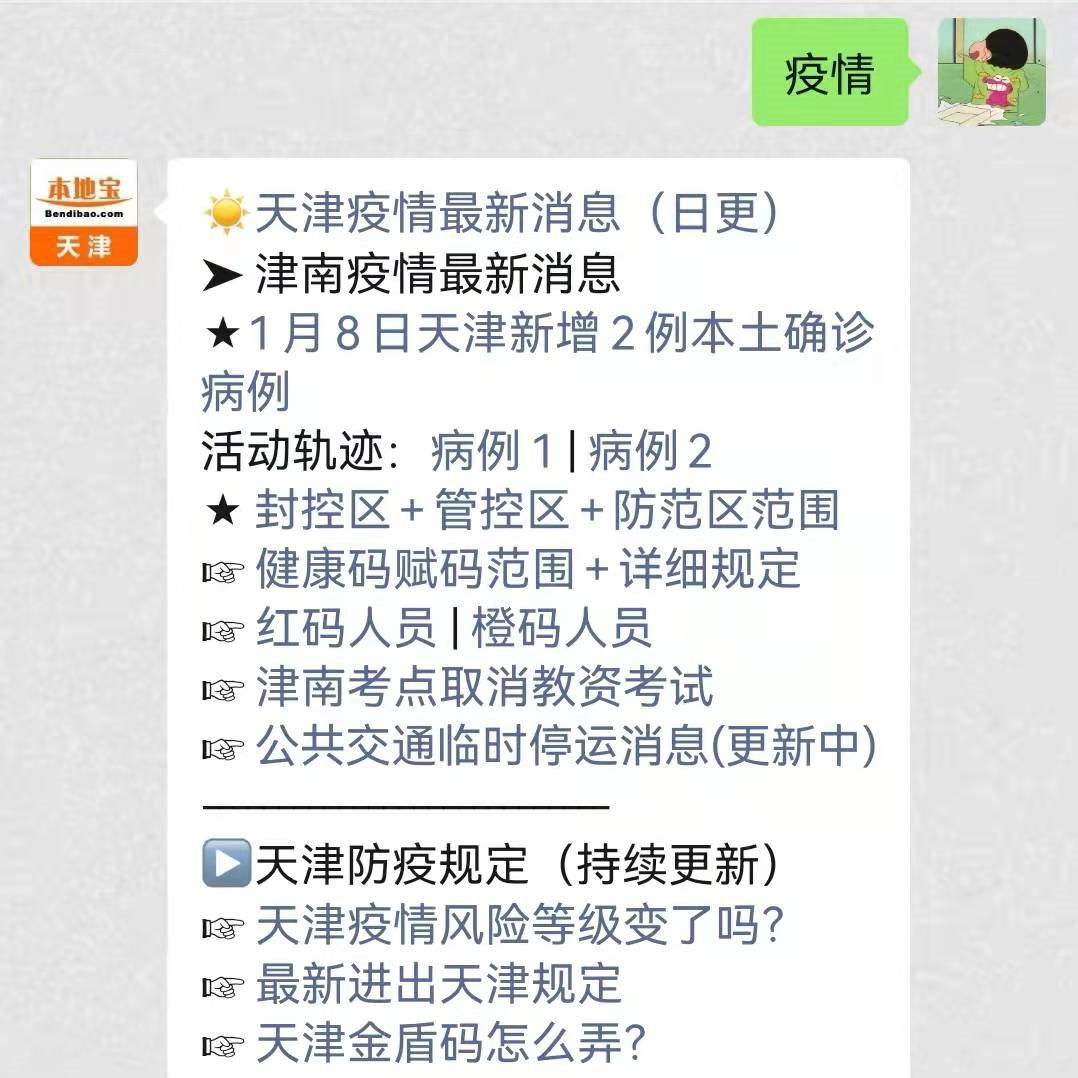Open 天津疫情风险等级变了吗 link
The width and height of the screenshot is (1078, 1078).
tap(518, 926)
